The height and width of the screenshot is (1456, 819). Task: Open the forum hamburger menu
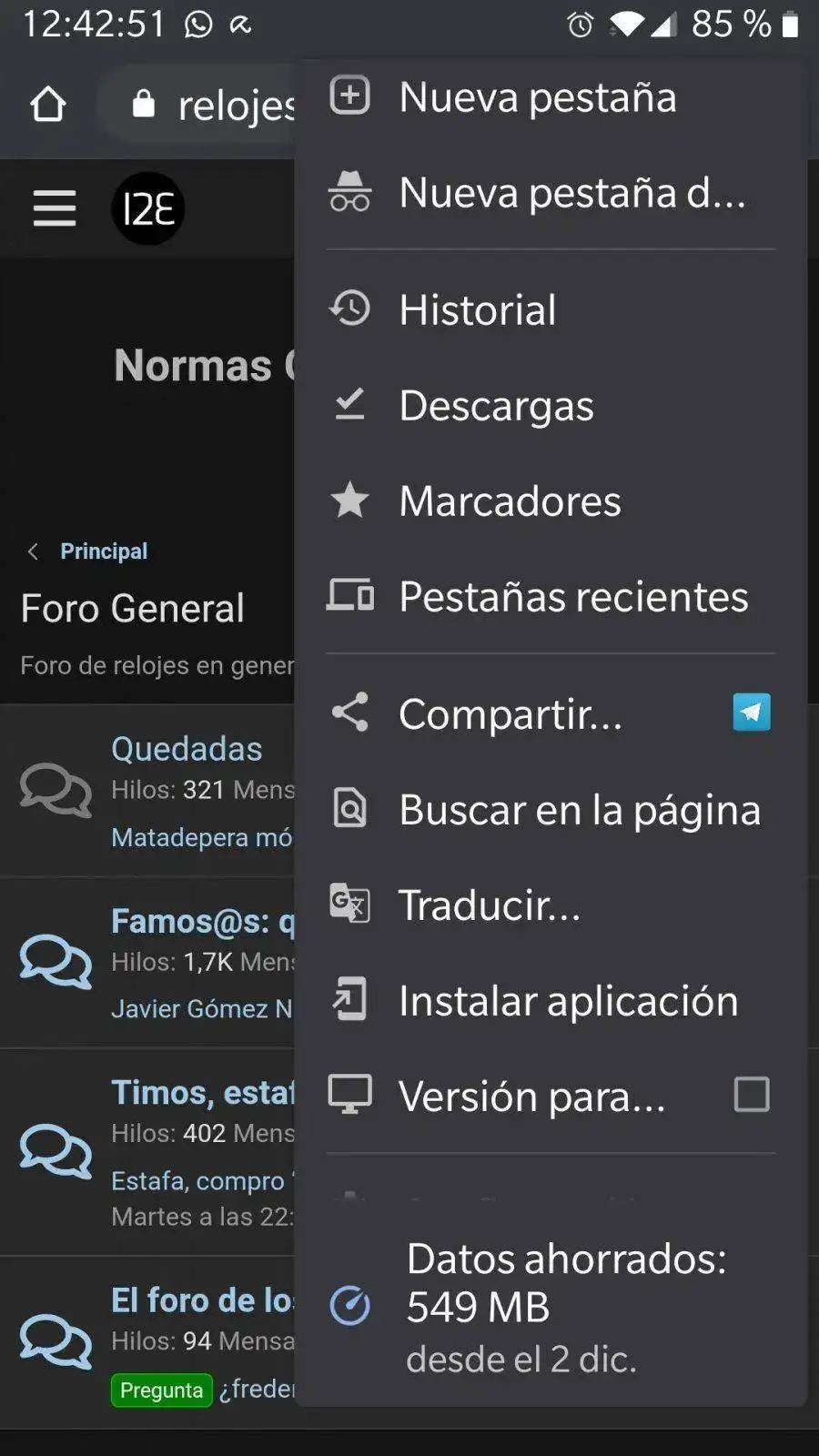55,208
